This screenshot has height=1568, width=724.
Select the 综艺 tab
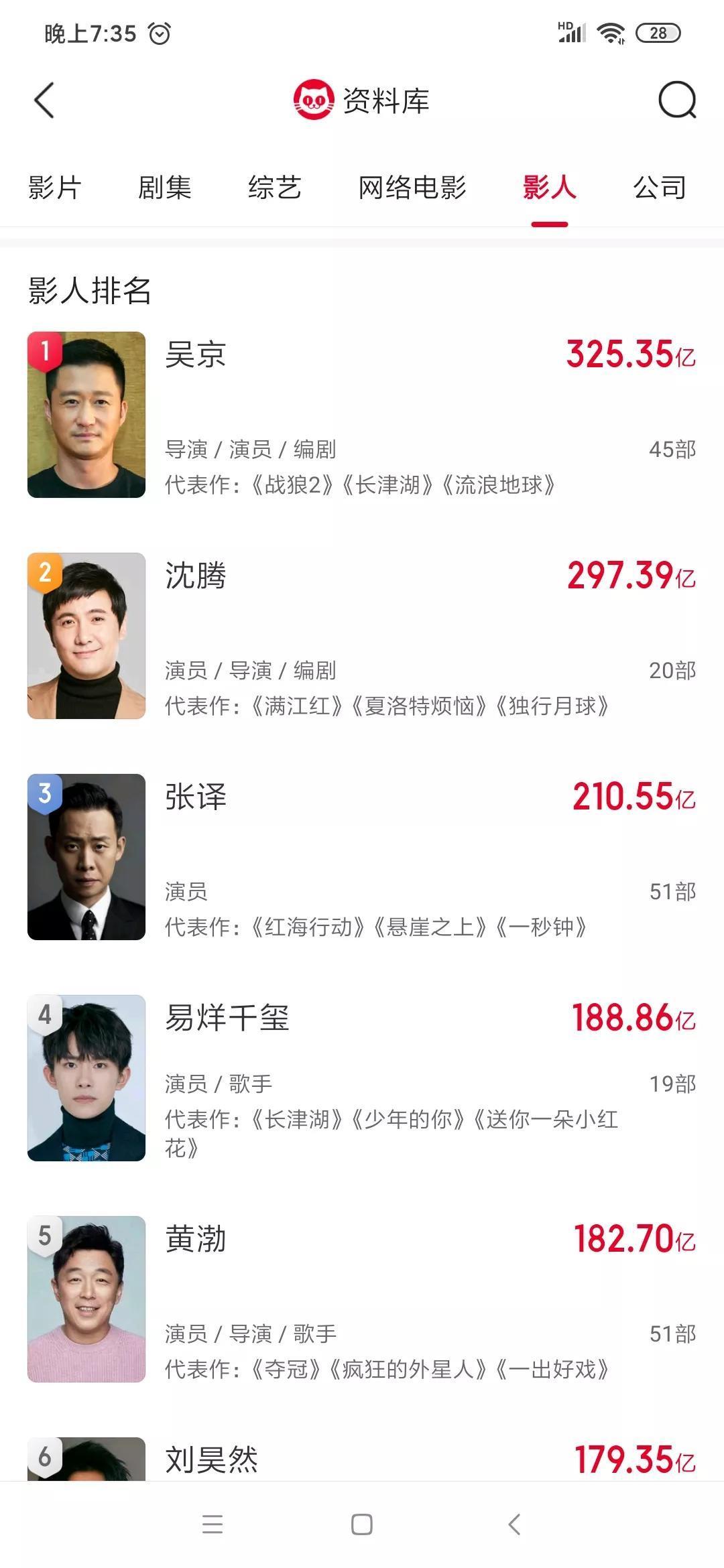275,188
